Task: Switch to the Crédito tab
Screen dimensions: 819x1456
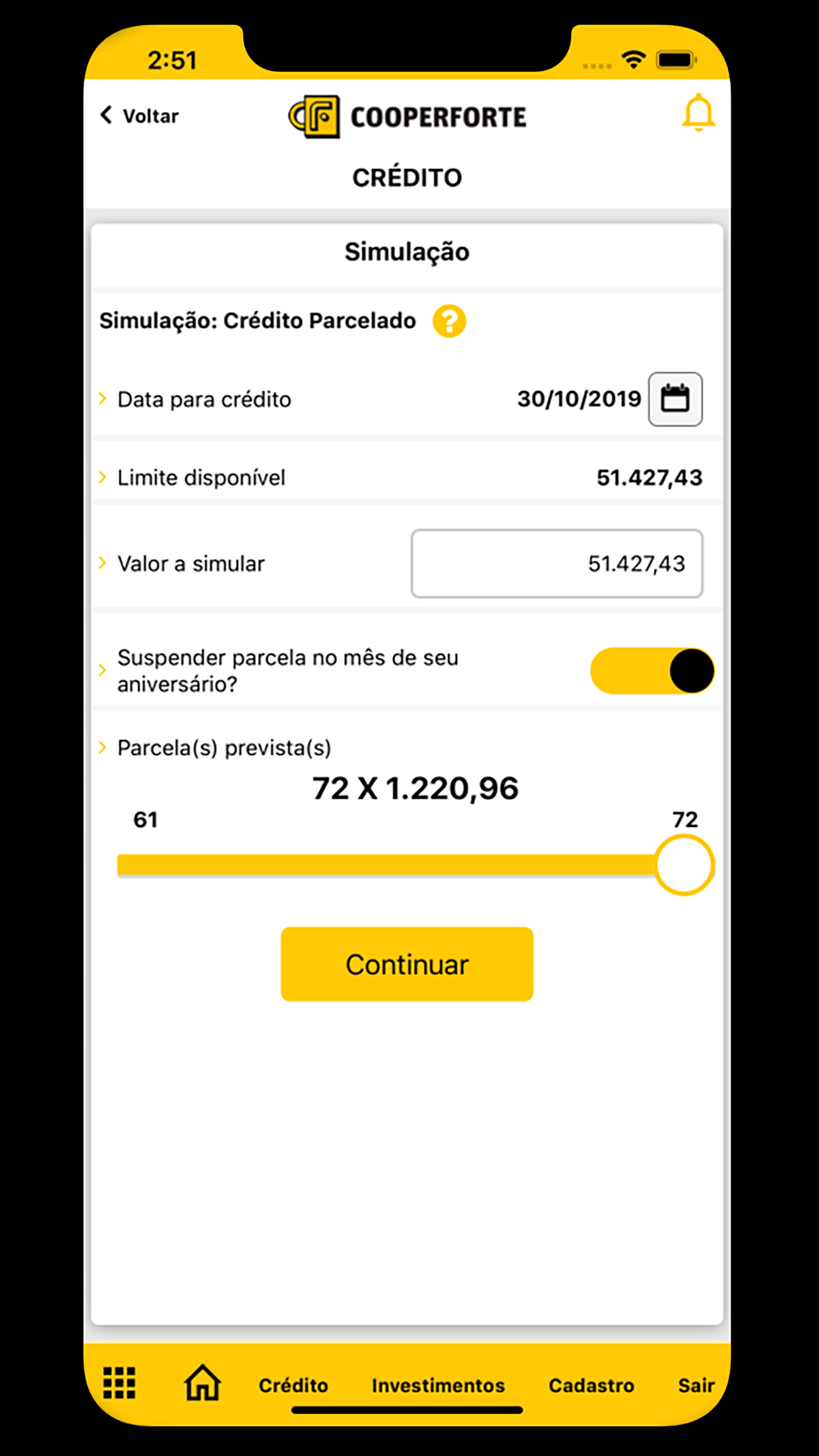Action: [293, 1385]
